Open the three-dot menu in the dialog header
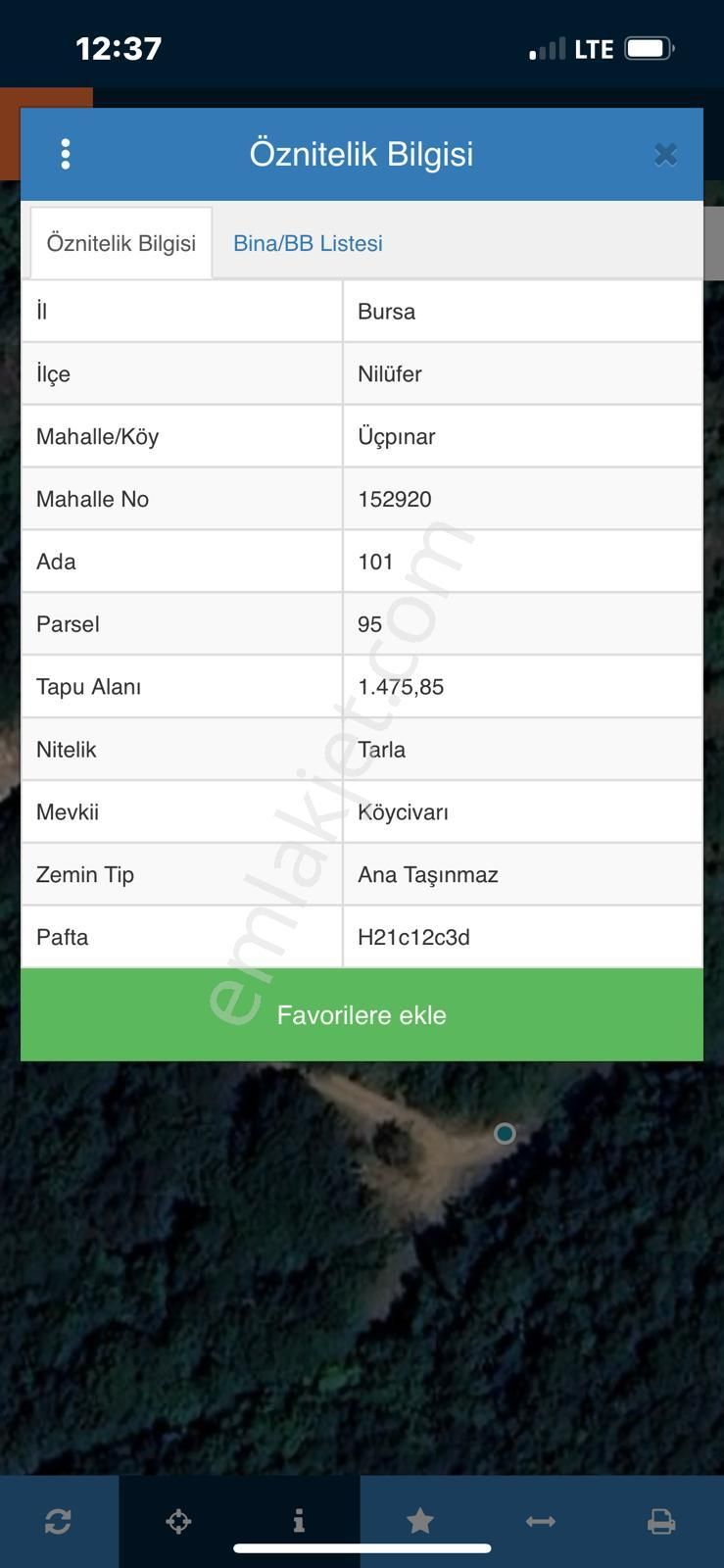Viewport: 724px width, 1568px height. (66, 154)
